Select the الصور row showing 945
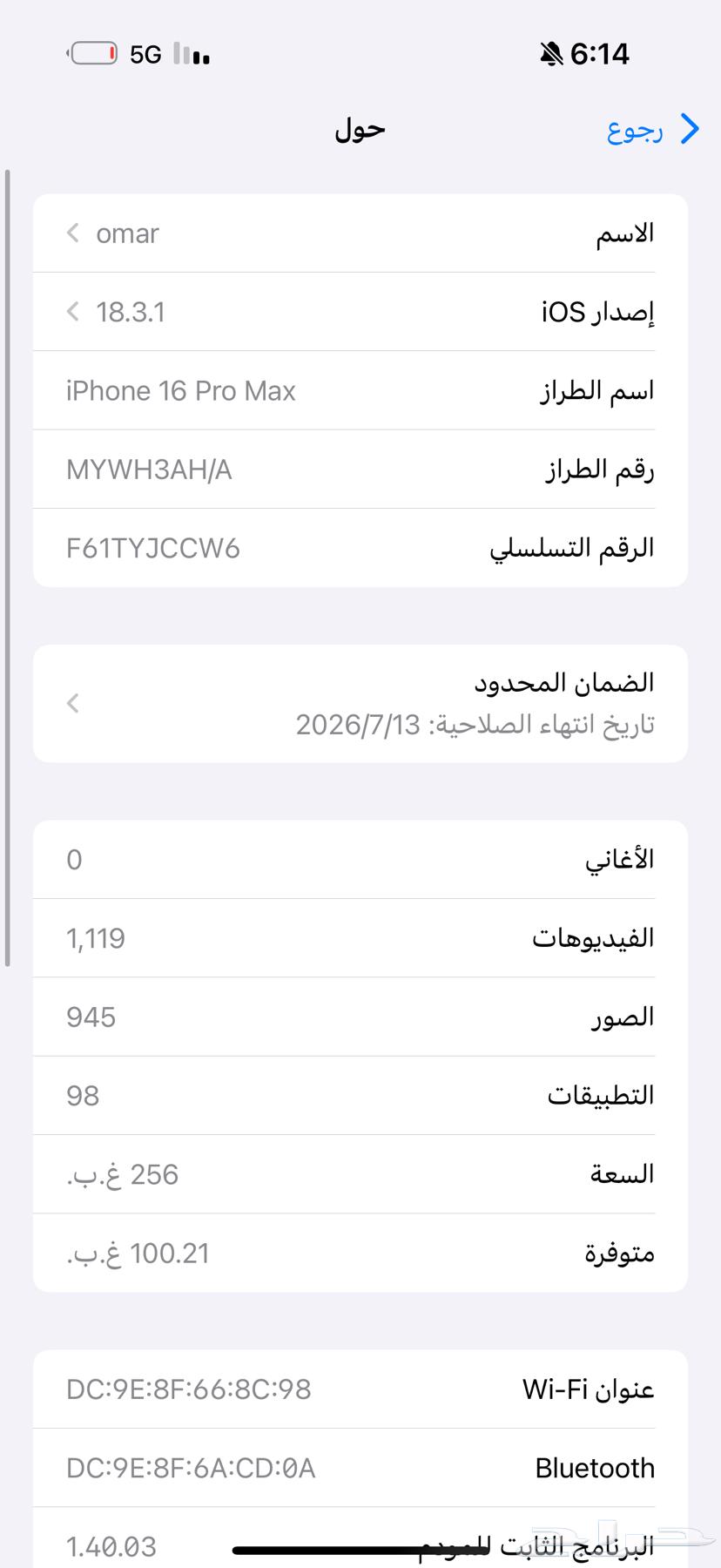Screen dimensions: 721x1568 [360, 1017]
